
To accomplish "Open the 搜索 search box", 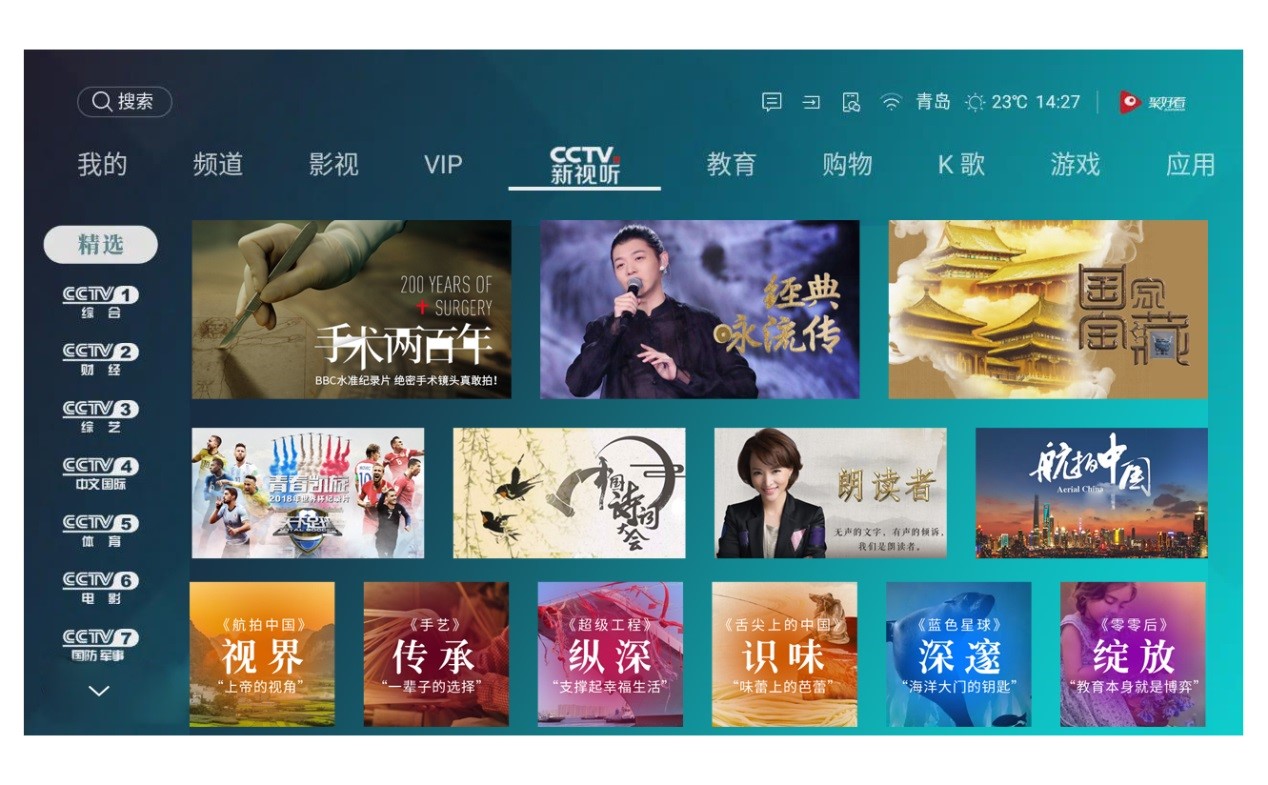I will coord(124,102).
